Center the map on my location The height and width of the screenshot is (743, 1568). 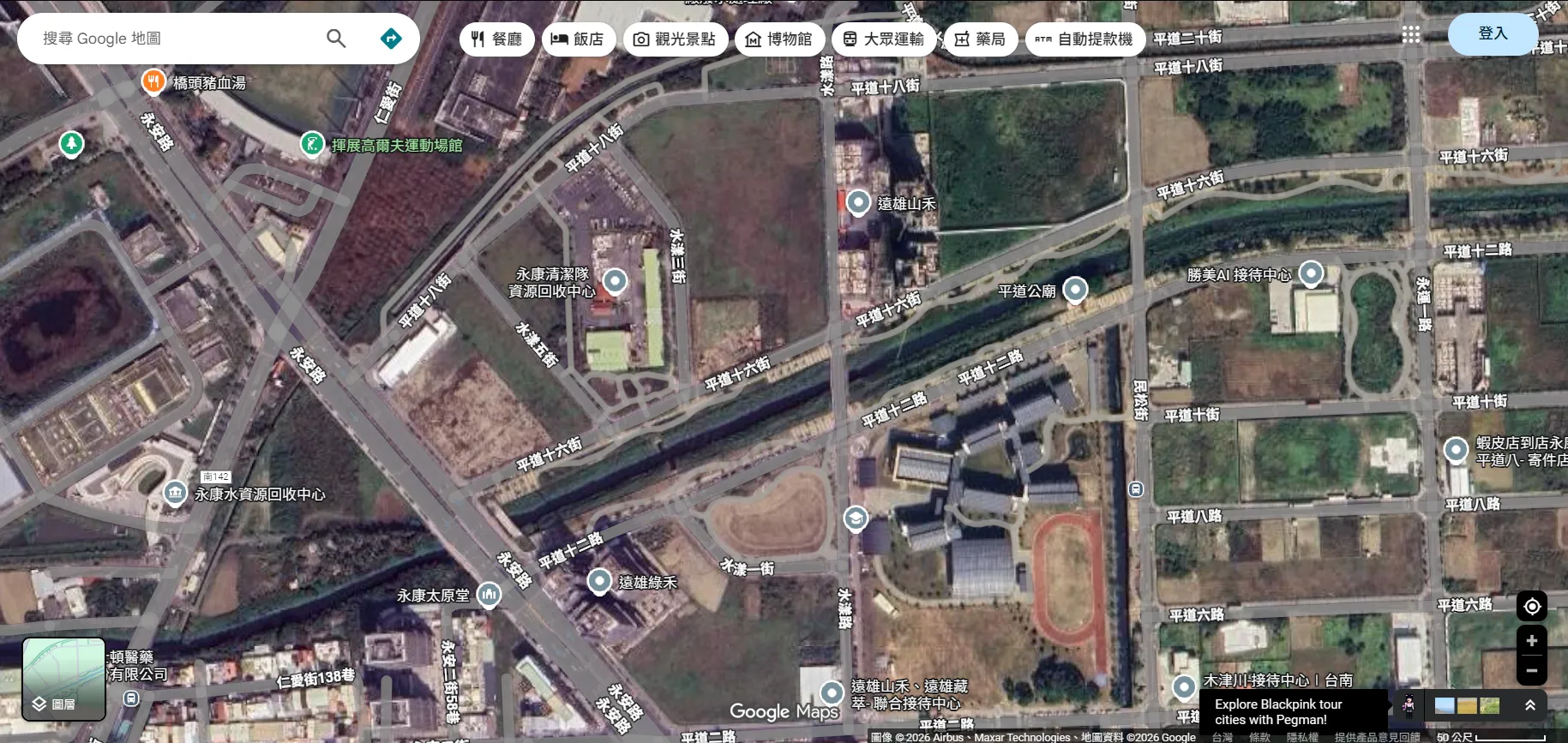[1531, 606]
